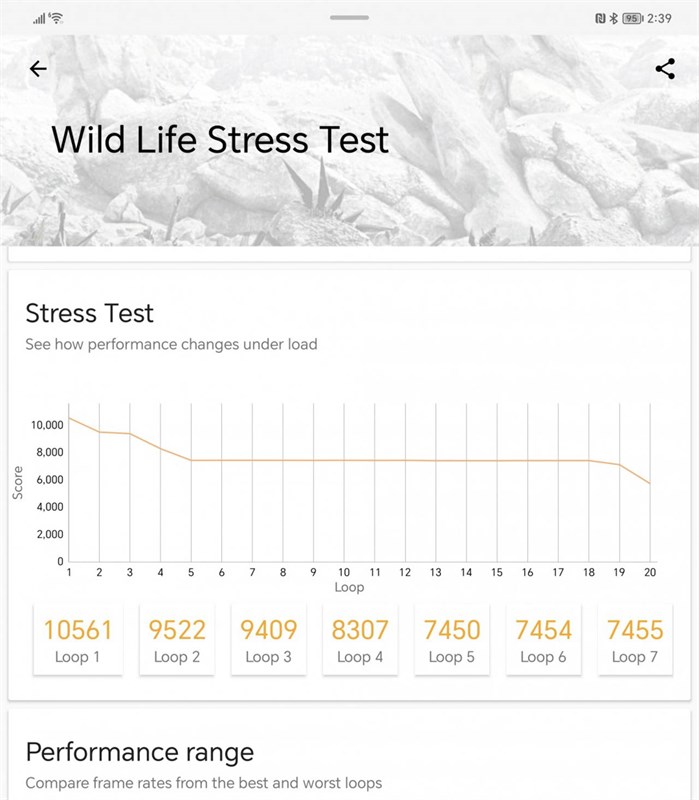The width and height of the screenshot is (699, 800).
Task: View the Loop 6 score card
Action: [543, 640]
